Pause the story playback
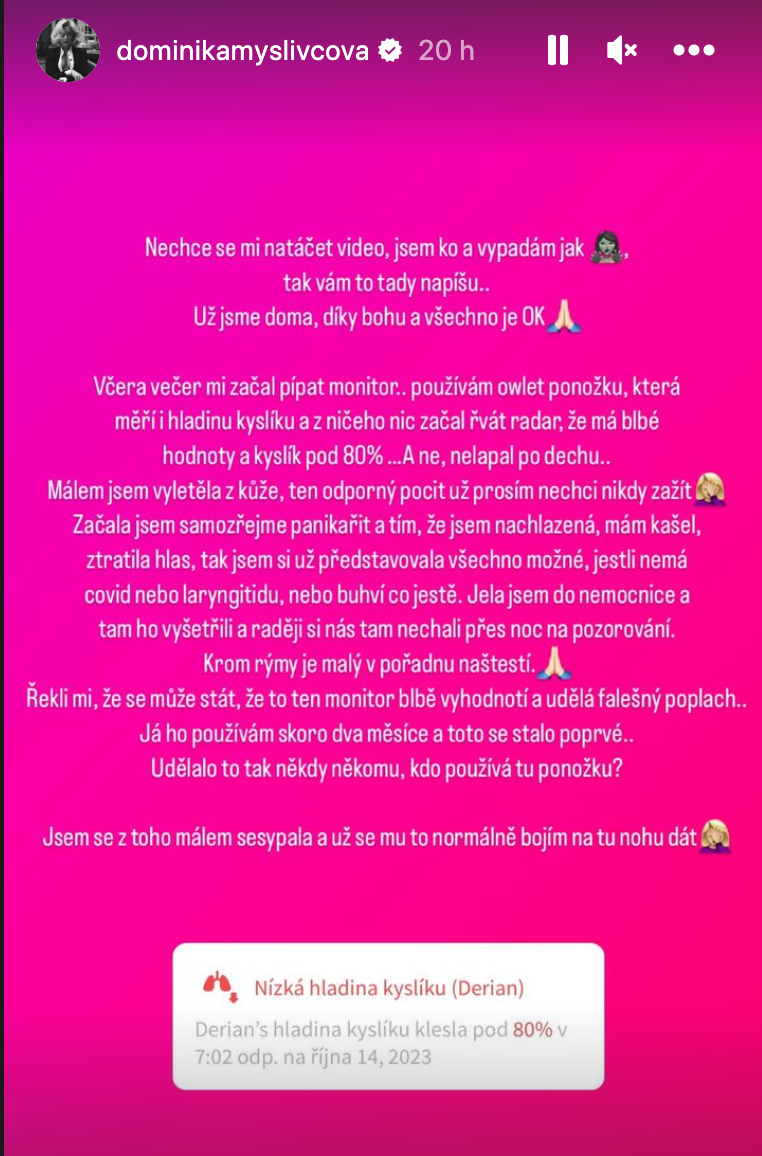The image size is (762, 1156). 558,50
